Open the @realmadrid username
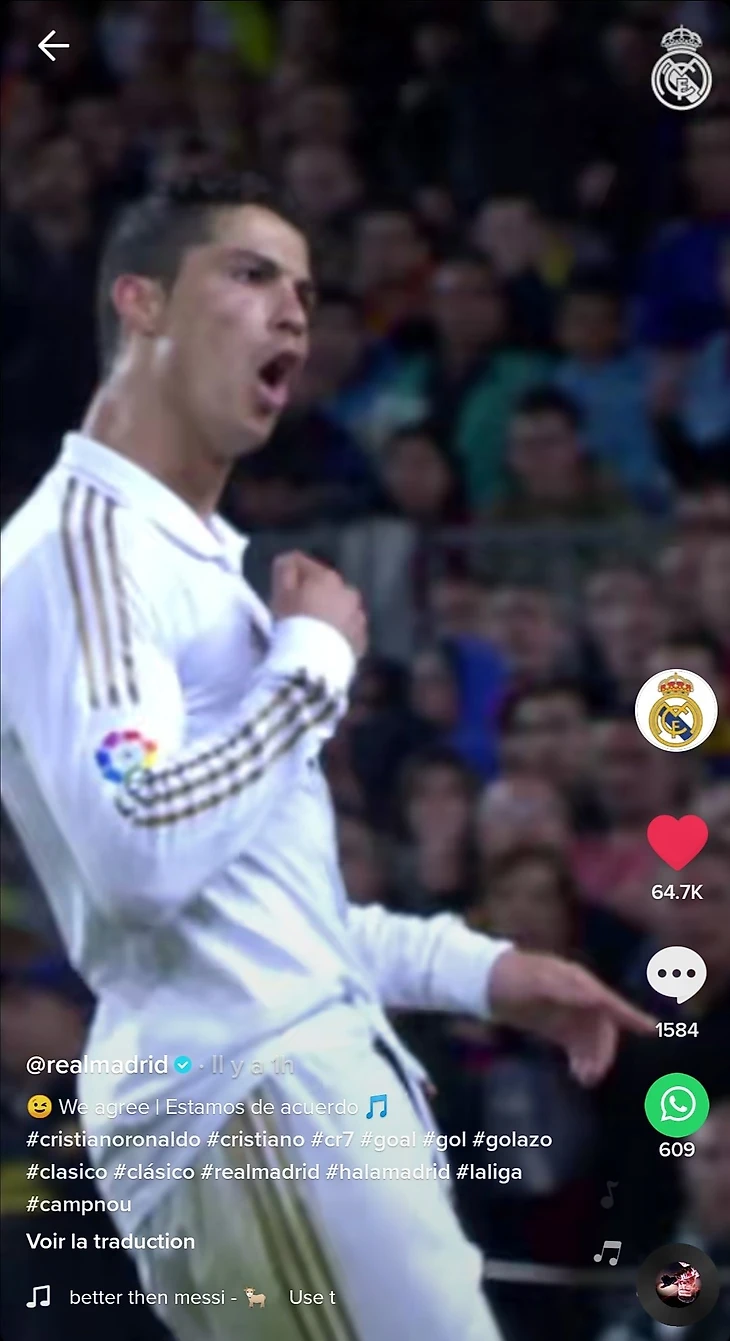Image resolution: width=730 pixels, height=1341 pixels. tap(97, 1065)
